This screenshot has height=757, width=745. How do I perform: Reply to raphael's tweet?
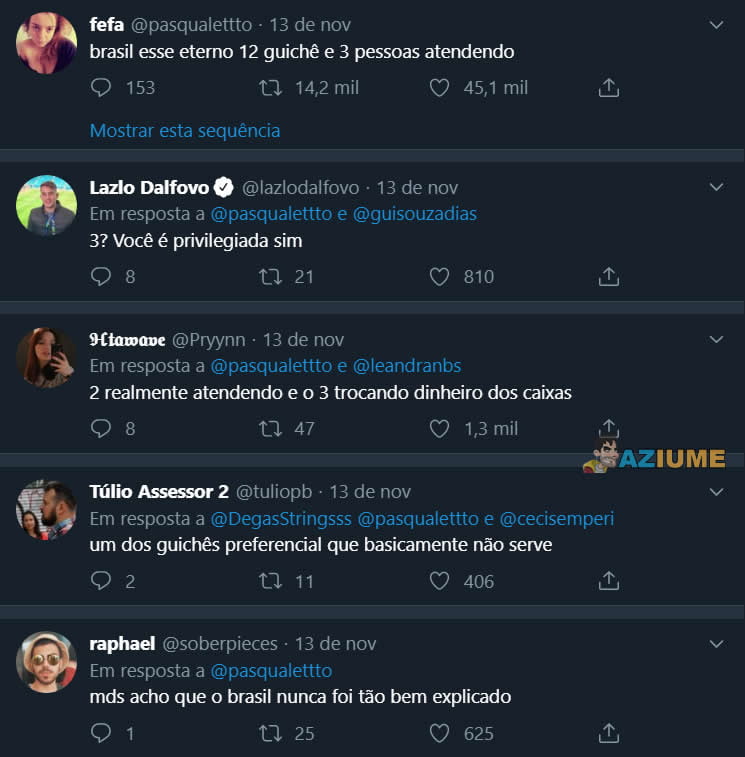(101, 733)
